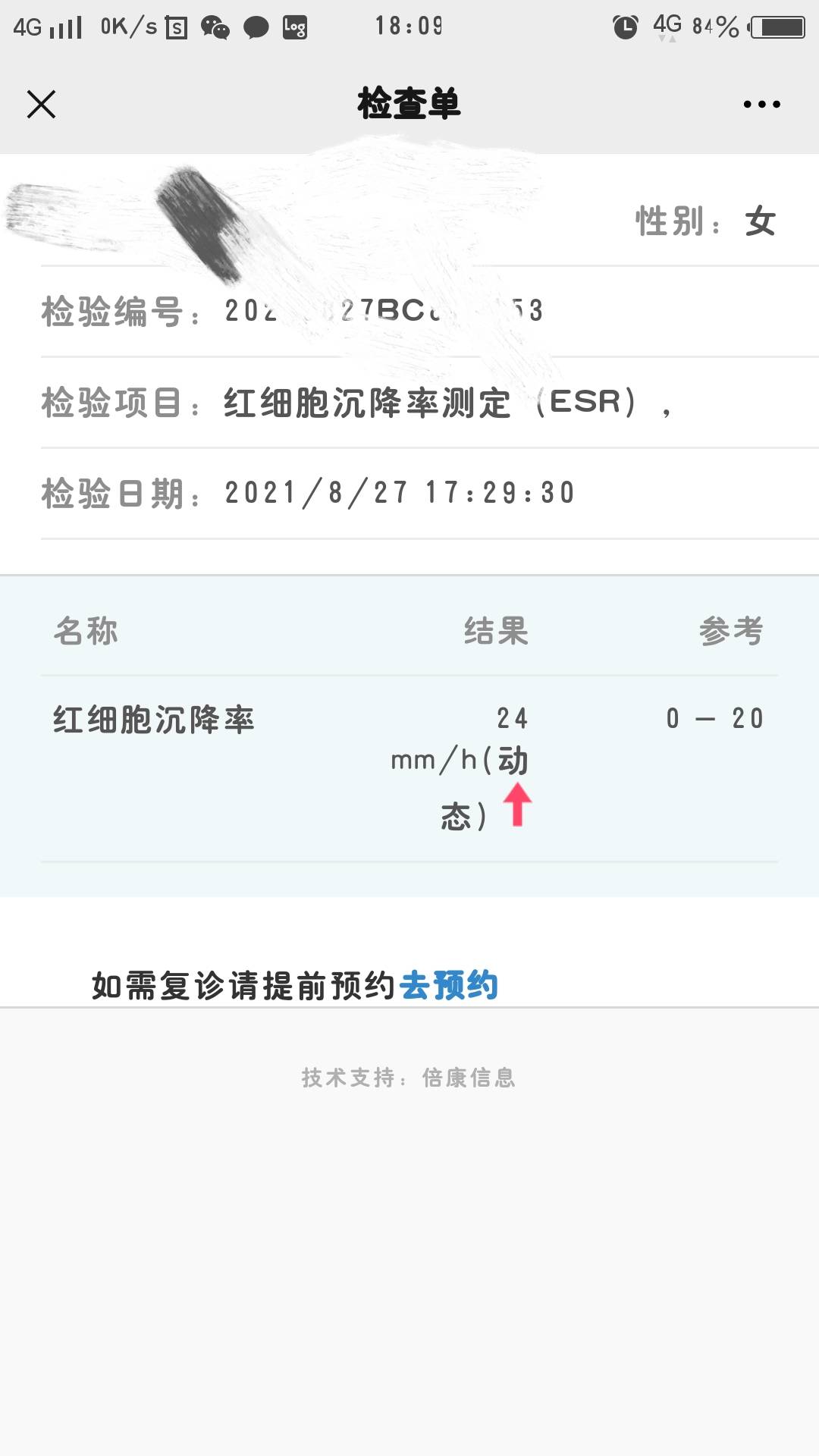Viewport: 819px width, 1456px height.
Task: Open the WeChat icon in status bar
Action: (x=213, y=27)
